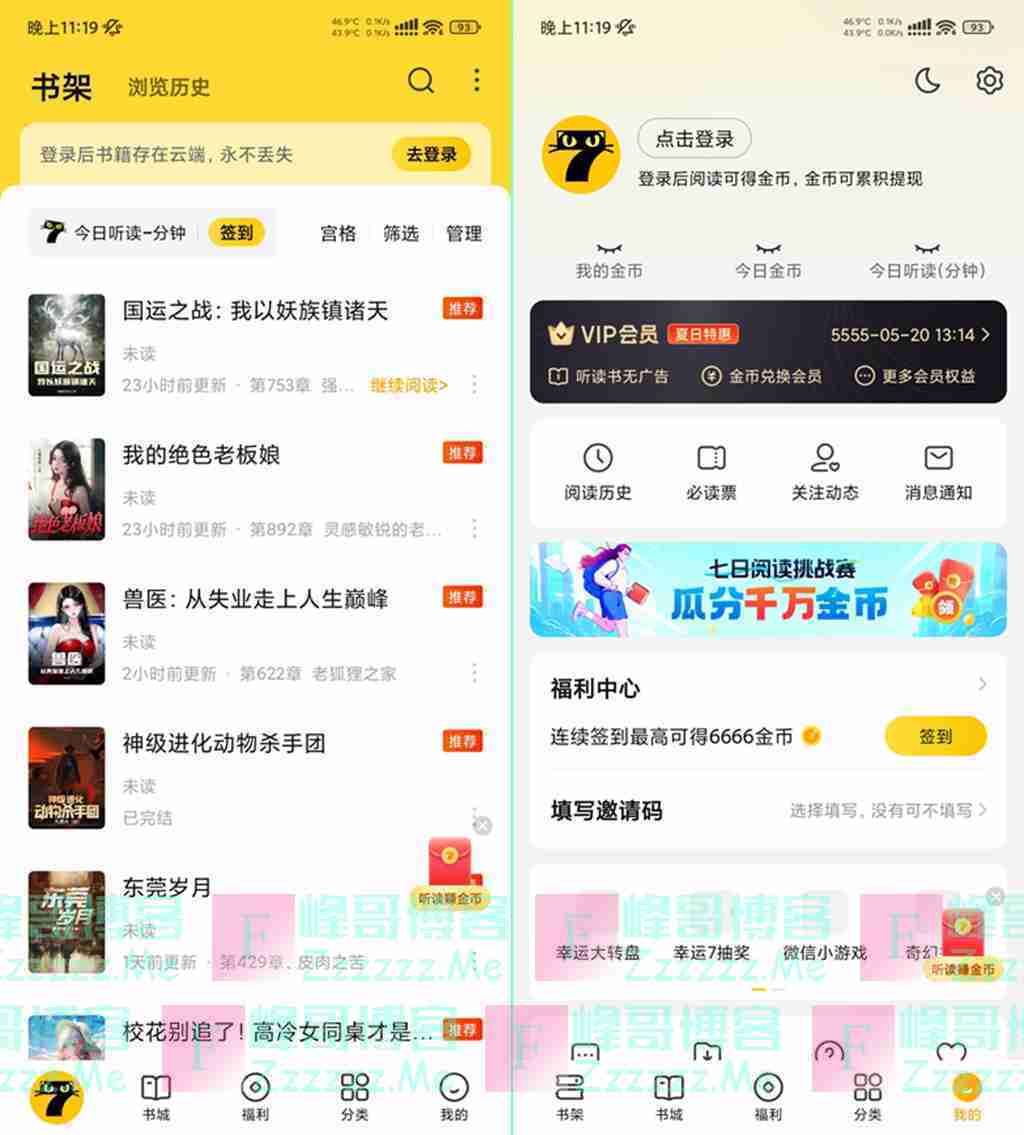Open the bookshelf overflow menu at top
Screen dimensions: 1024x1135
(x=476, y=80)
